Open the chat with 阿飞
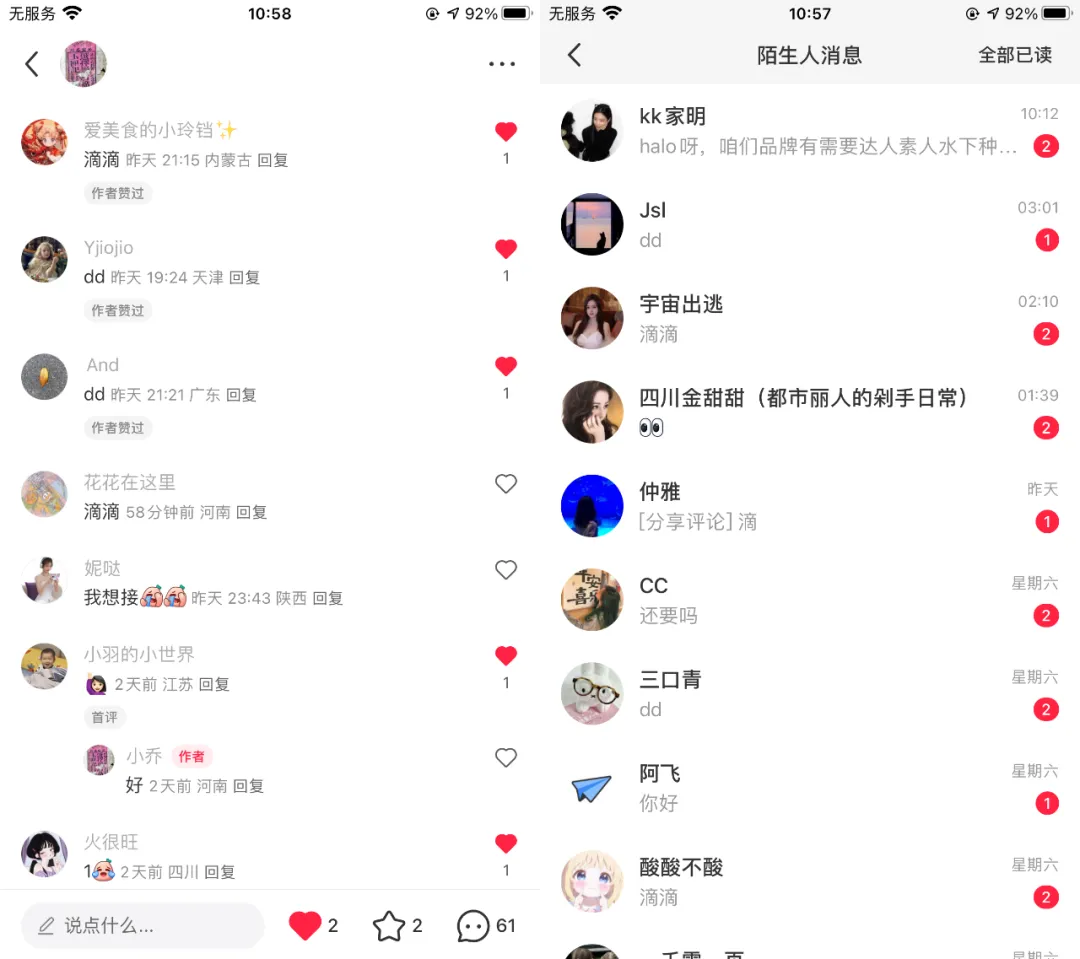Viewport: 1080px width, 959px height. pyautogui.click(x=808, y=788)
